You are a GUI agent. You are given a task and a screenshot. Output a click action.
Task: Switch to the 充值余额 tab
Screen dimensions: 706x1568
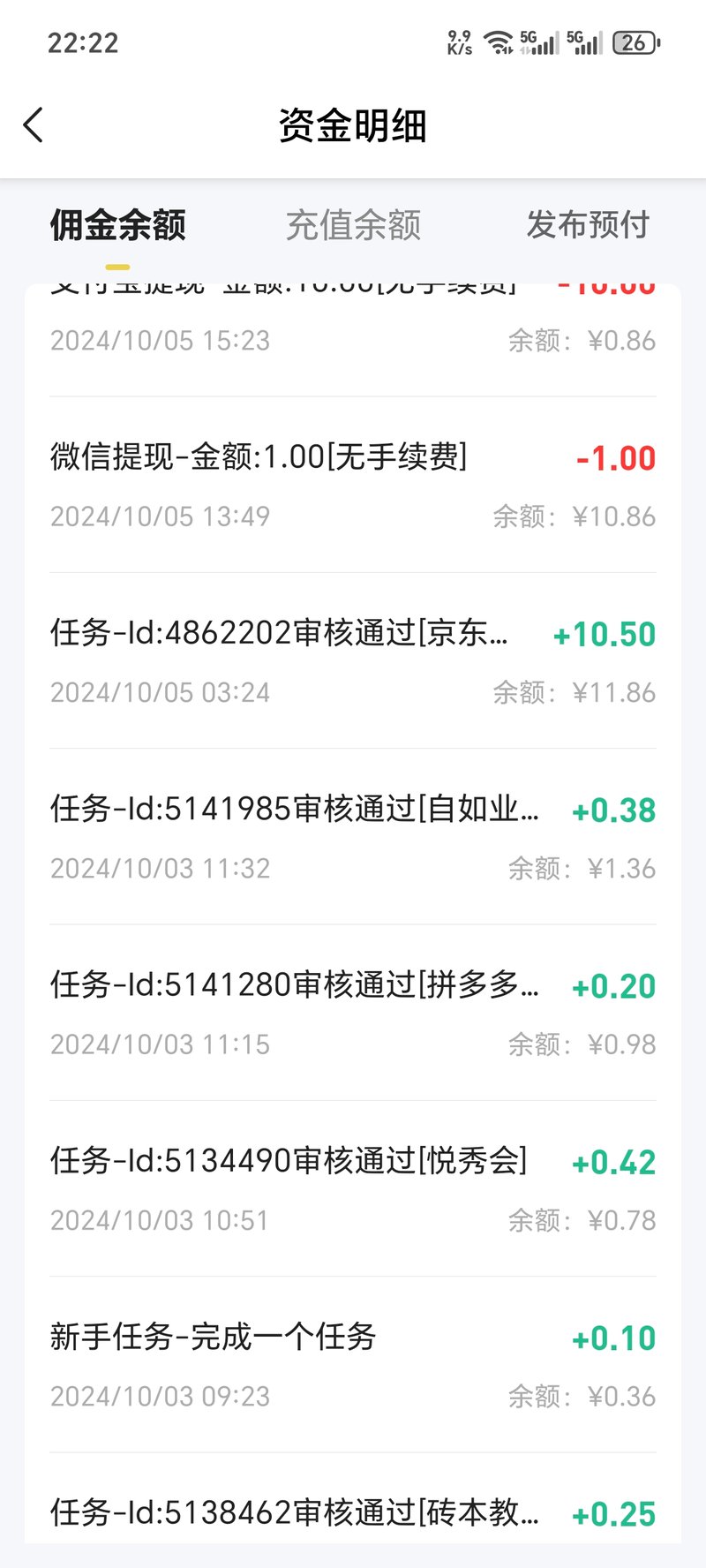pyautogui.click(x=353, y=226)
